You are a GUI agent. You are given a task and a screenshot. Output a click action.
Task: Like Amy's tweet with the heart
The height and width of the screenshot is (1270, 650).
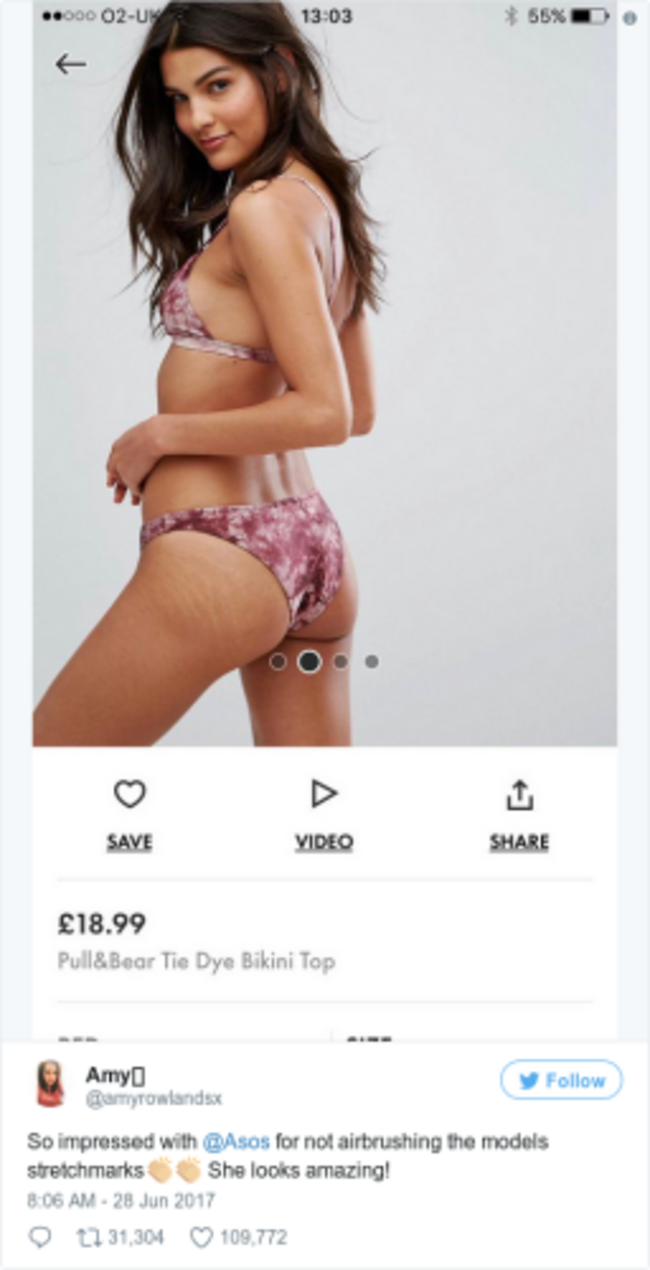coord(201,1237)
